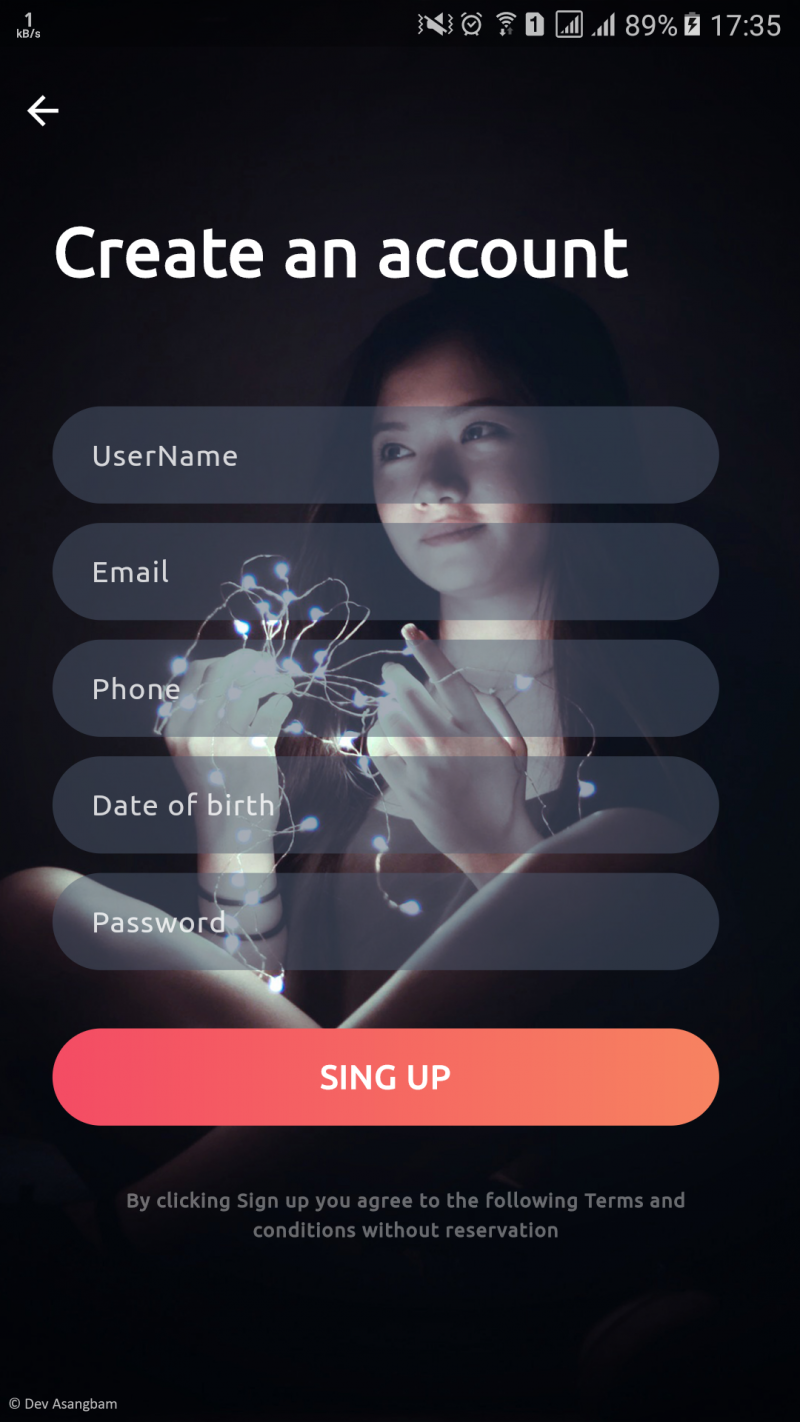Submit with the SING UP button
This screenshot has width=800, height=1422.
(x=385, y=1077)
